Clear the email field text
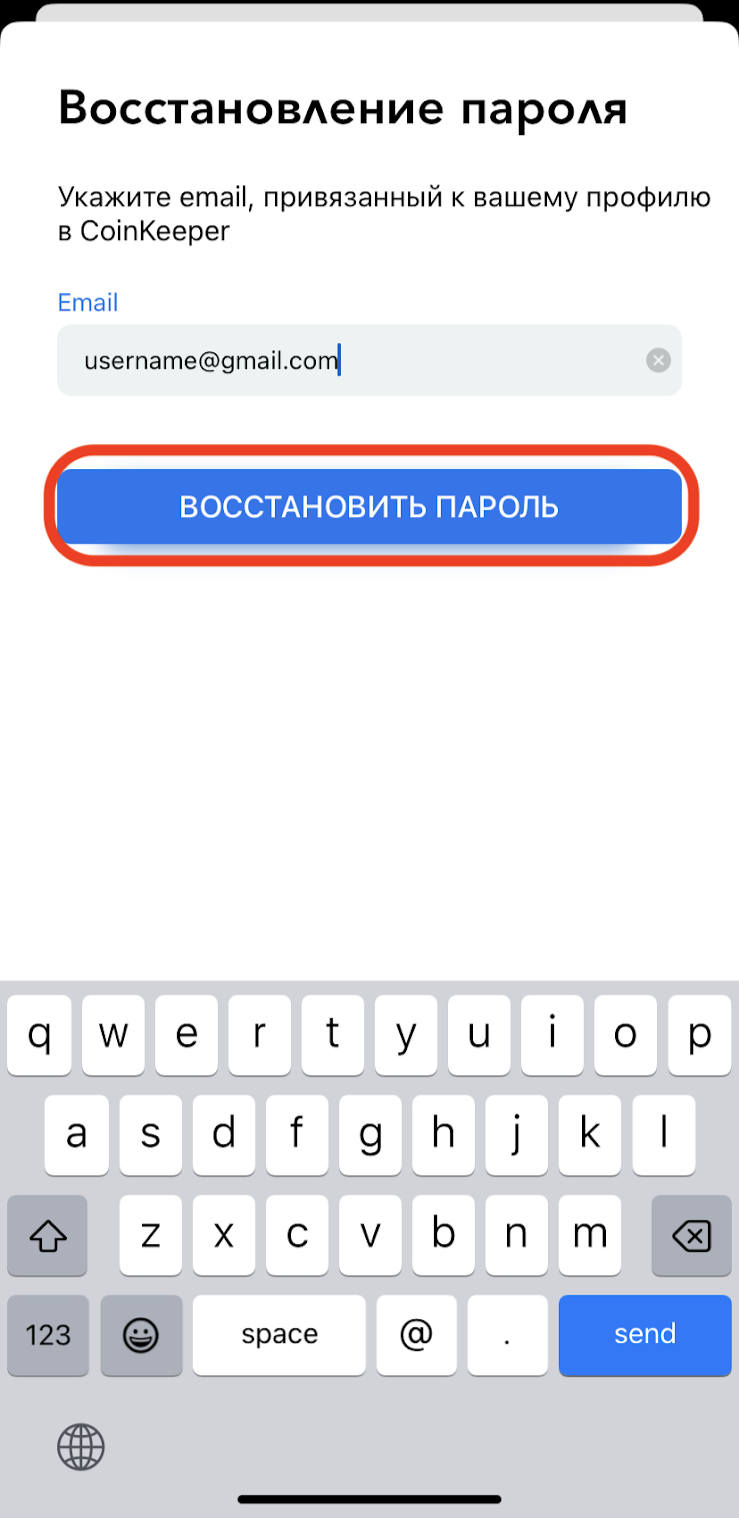 pos(658,360)
